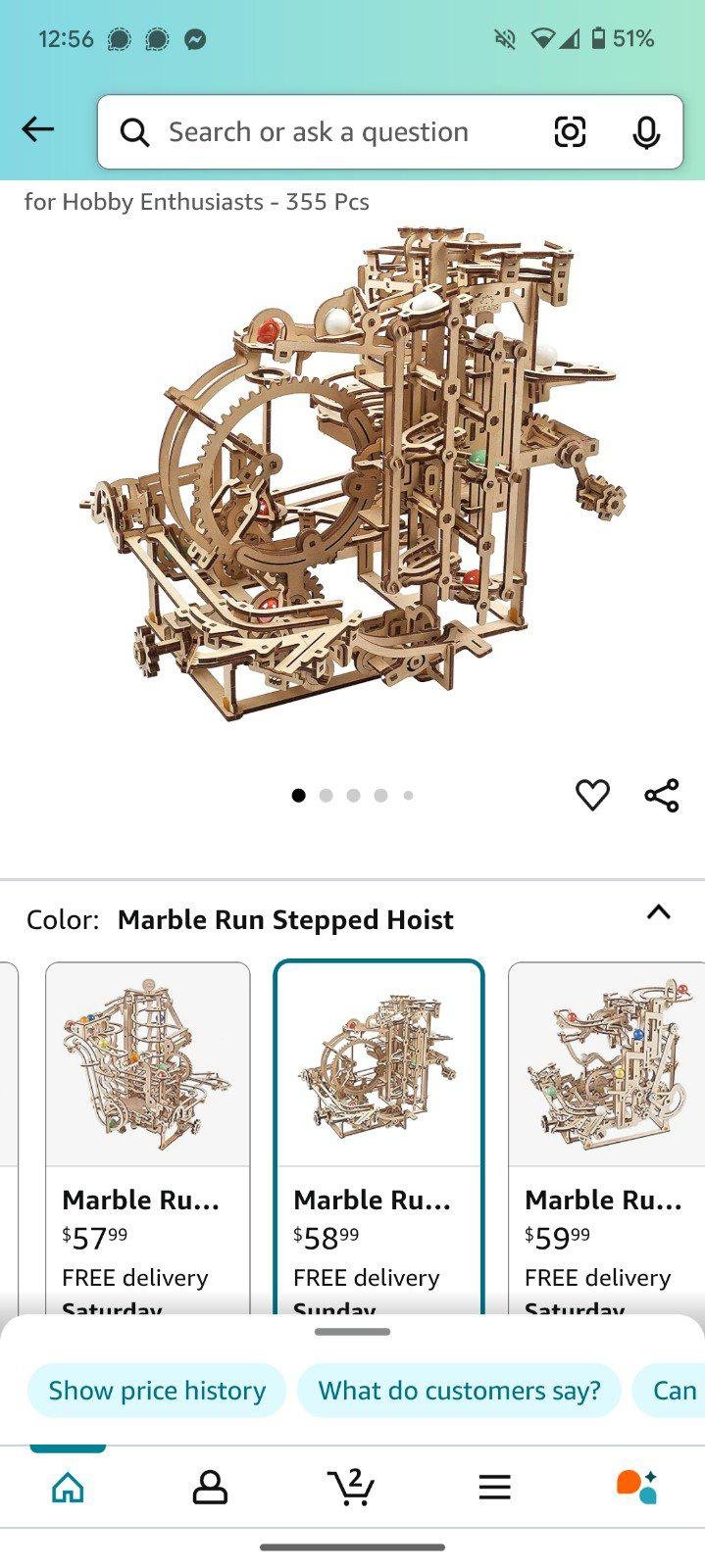Open the Rufus AI assistant
This screenshot has height=1568, width=705.
[x=636, y=1487]
